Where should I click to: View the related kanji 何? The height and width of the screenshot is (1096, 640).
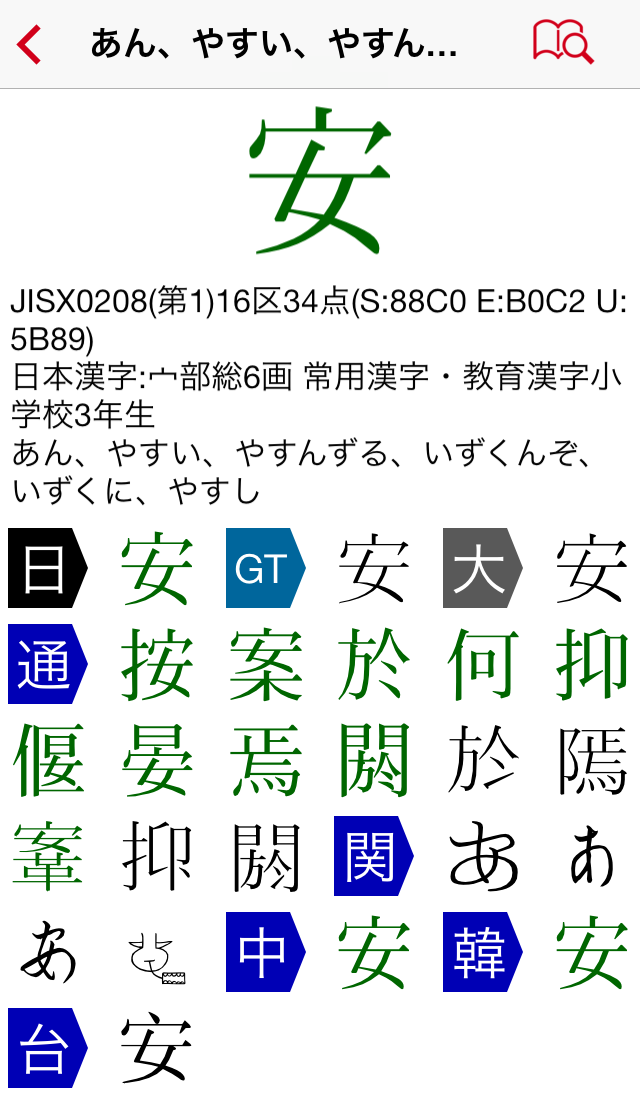coord(483,665)
